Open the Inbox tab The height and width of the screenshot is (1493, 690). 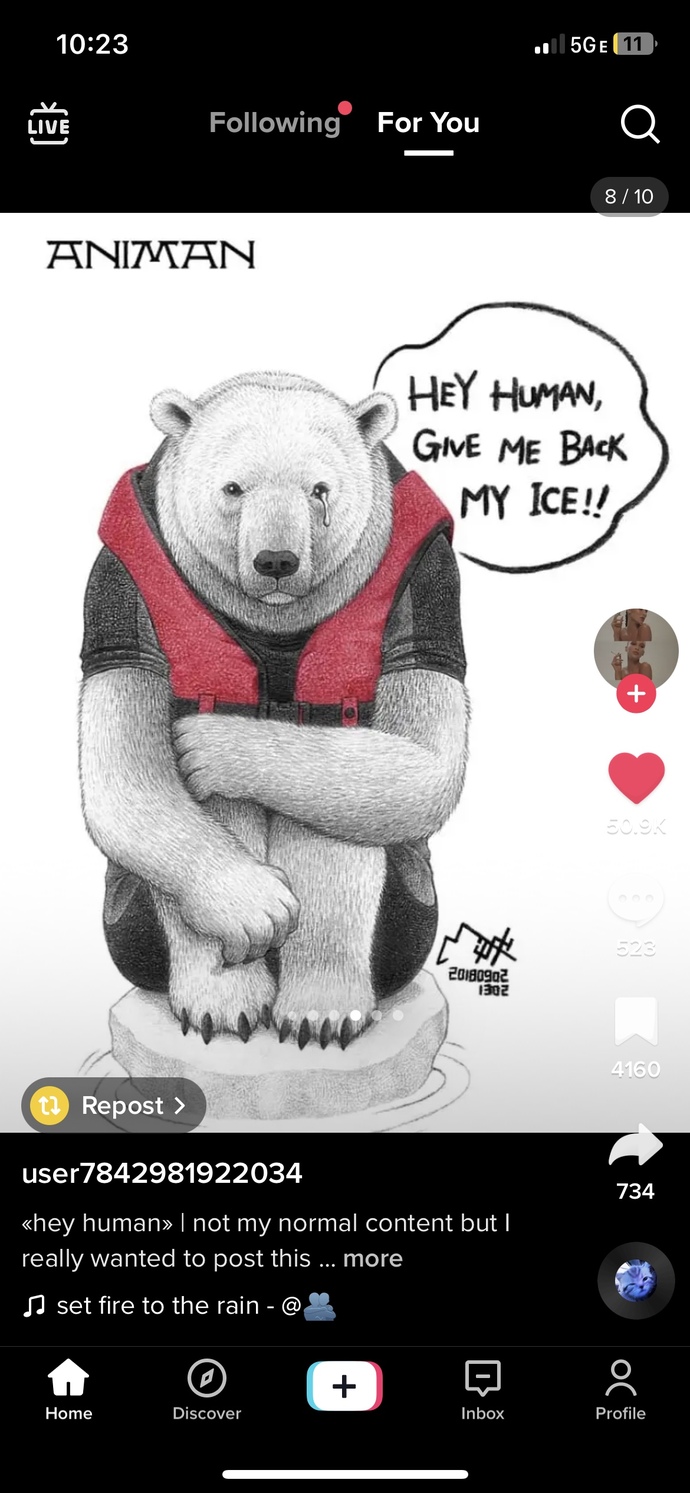click(483, 1390)
